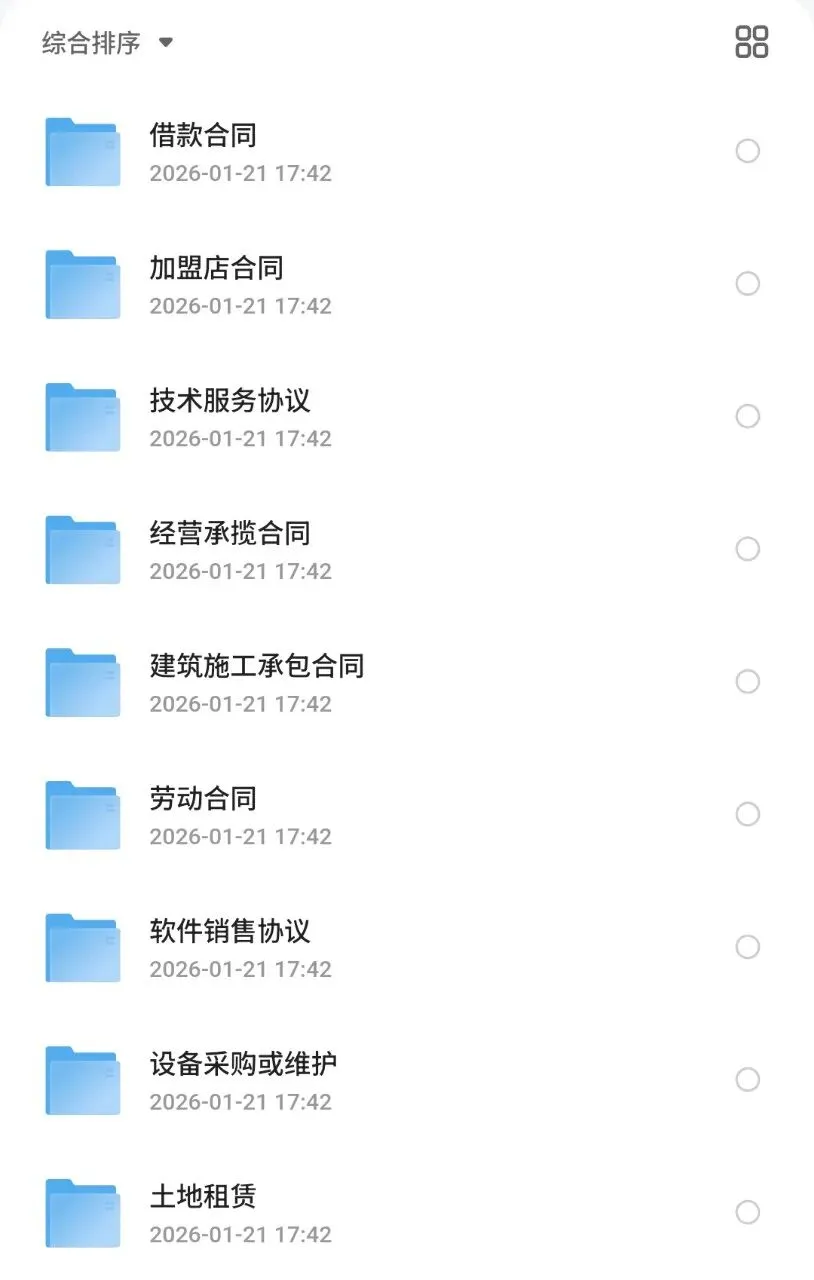
Task: Tick the selection circle for 加盟店合同
Action: [x=747, y=284]
